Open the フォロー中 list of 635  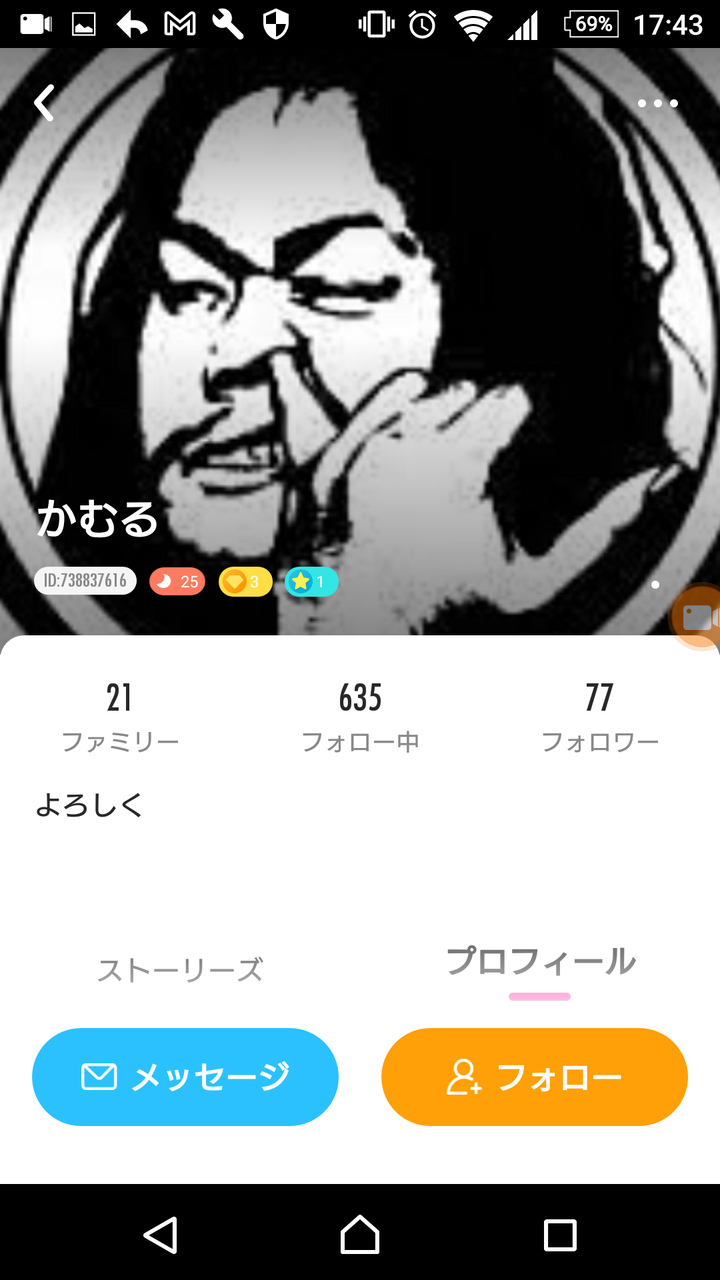(360, 717)
